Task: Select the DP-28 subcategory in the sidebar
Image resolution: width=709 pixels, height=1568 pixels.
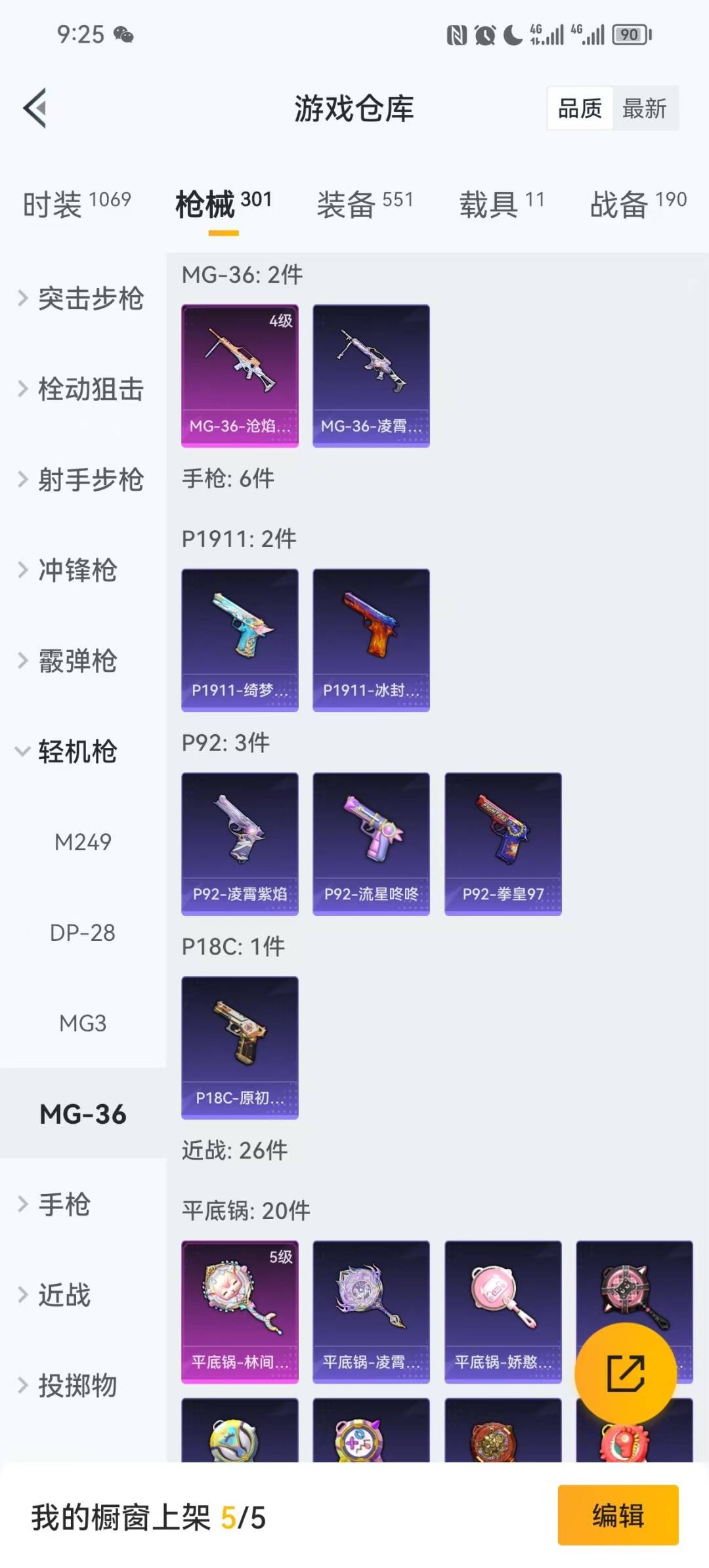Action: pos(83,933)
